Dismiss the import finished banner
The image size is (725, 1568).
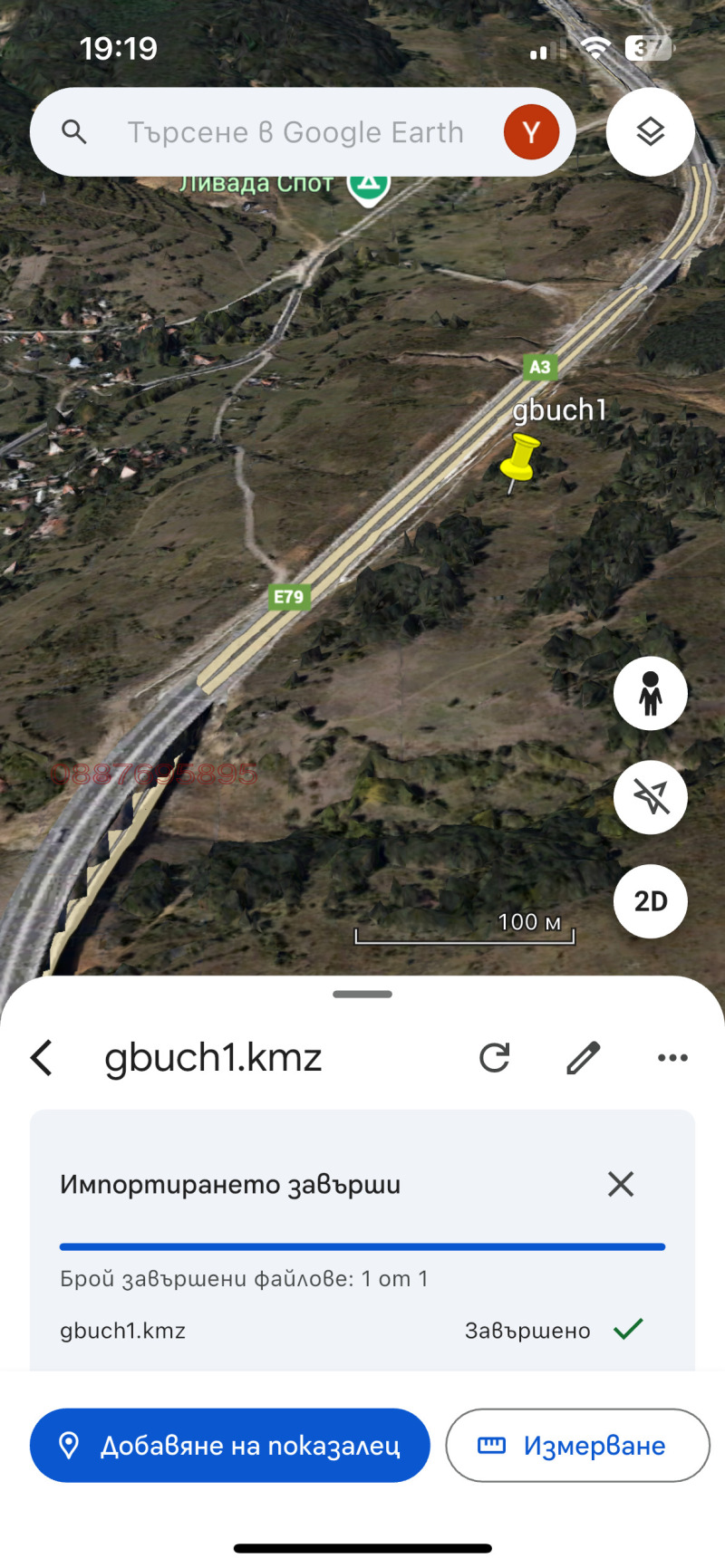pyautogui.click(x=621, y=1184)
